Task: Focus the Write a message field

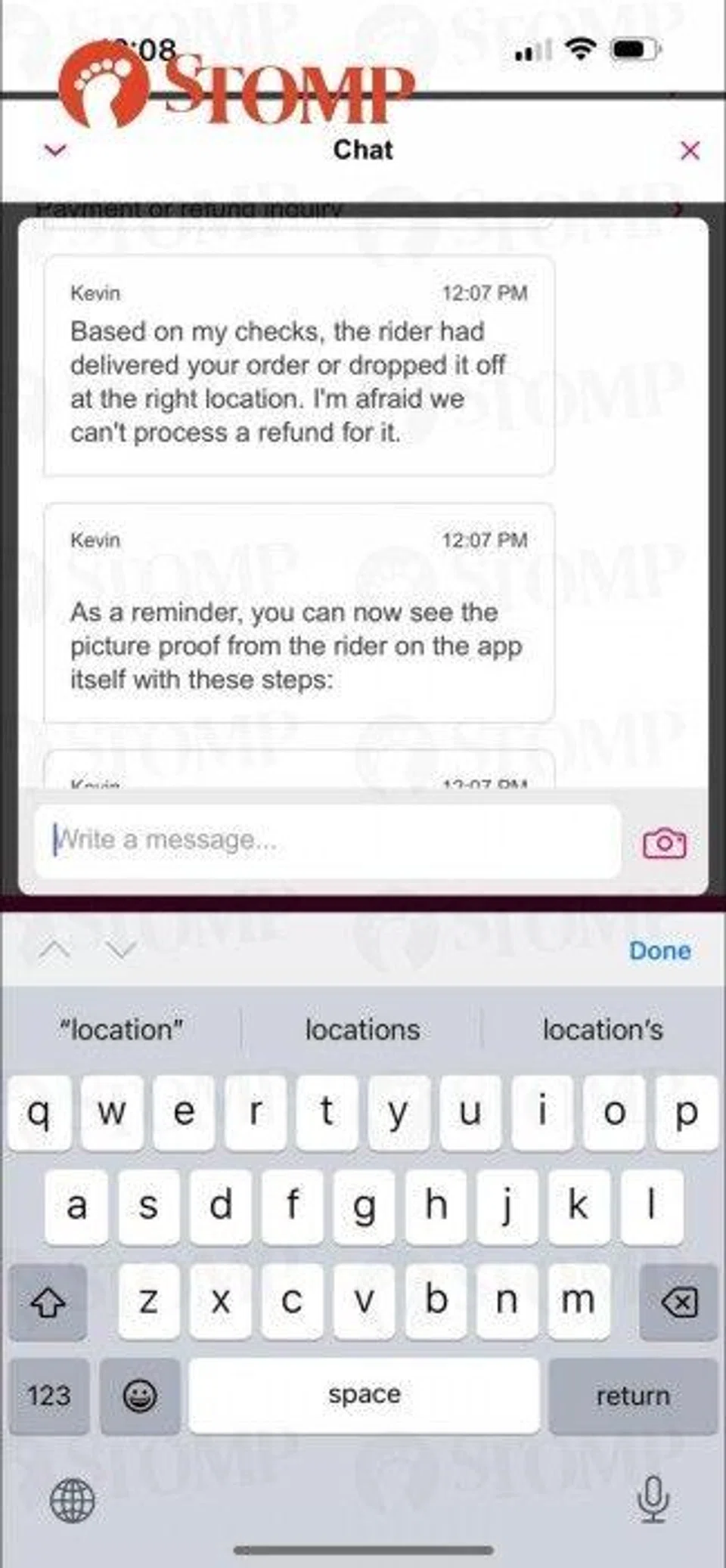Action: 327,841
